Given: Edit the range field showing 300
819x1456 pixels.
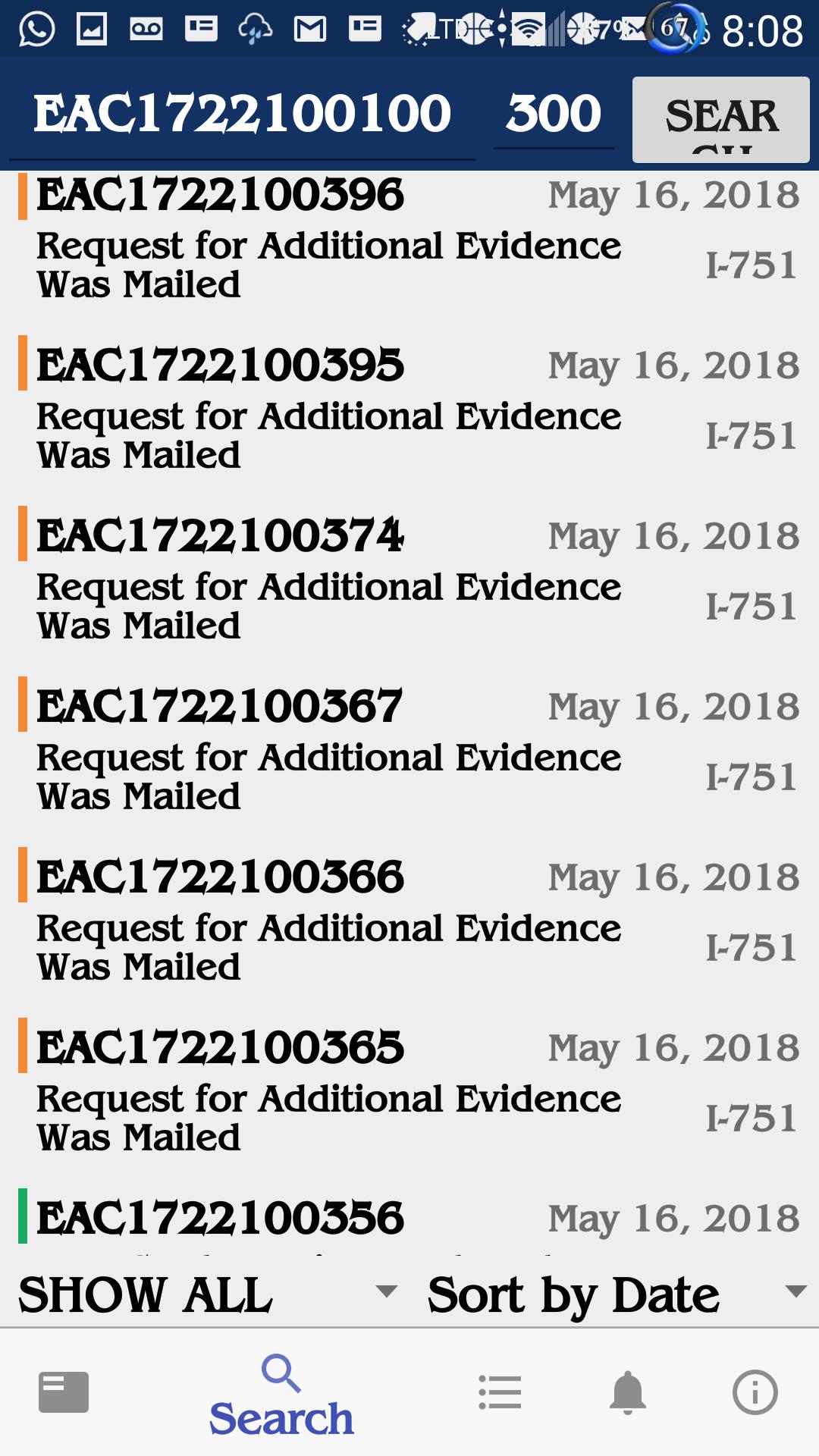Looking at the screenshot, I should click(x=553, y=115).
